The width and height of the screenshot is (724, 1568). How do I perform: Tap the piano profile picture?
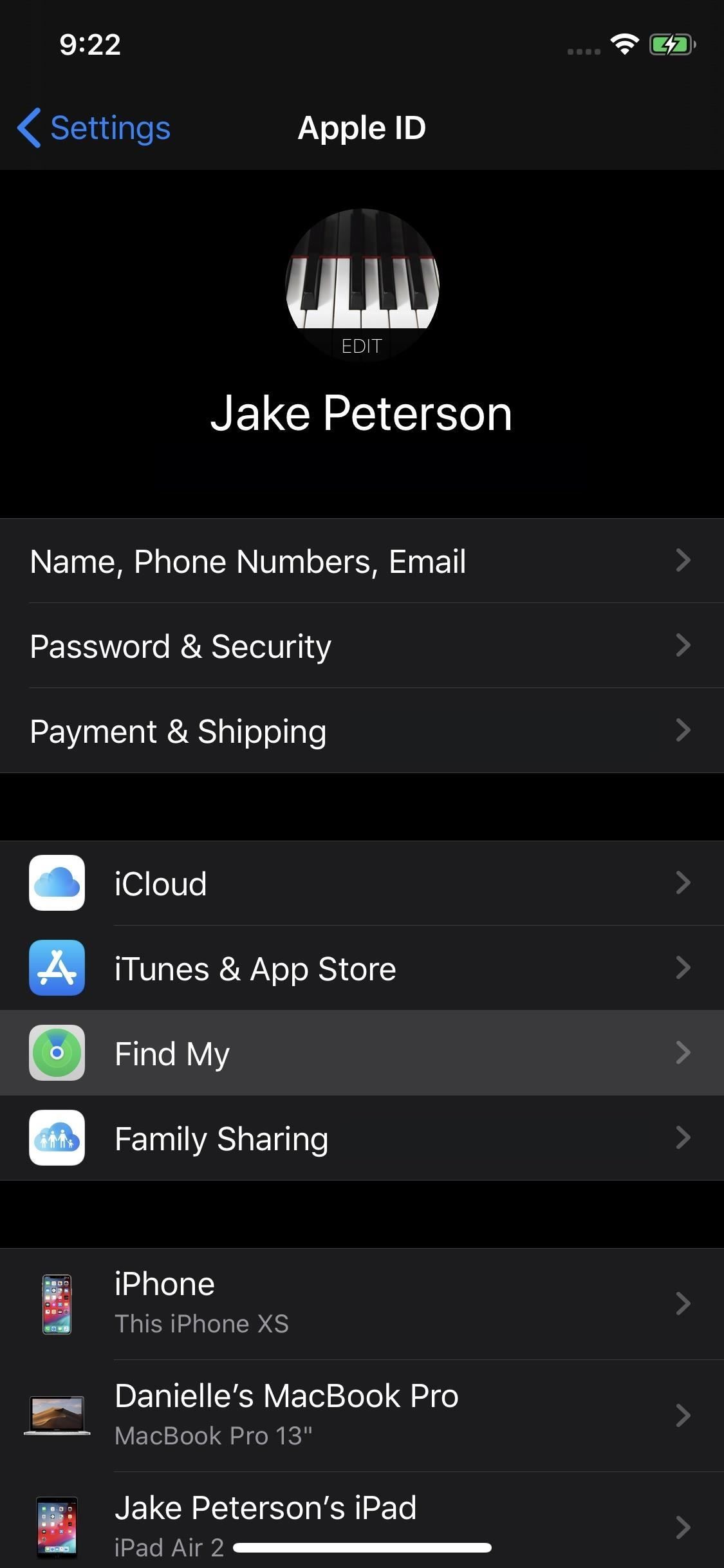(362, 280)
